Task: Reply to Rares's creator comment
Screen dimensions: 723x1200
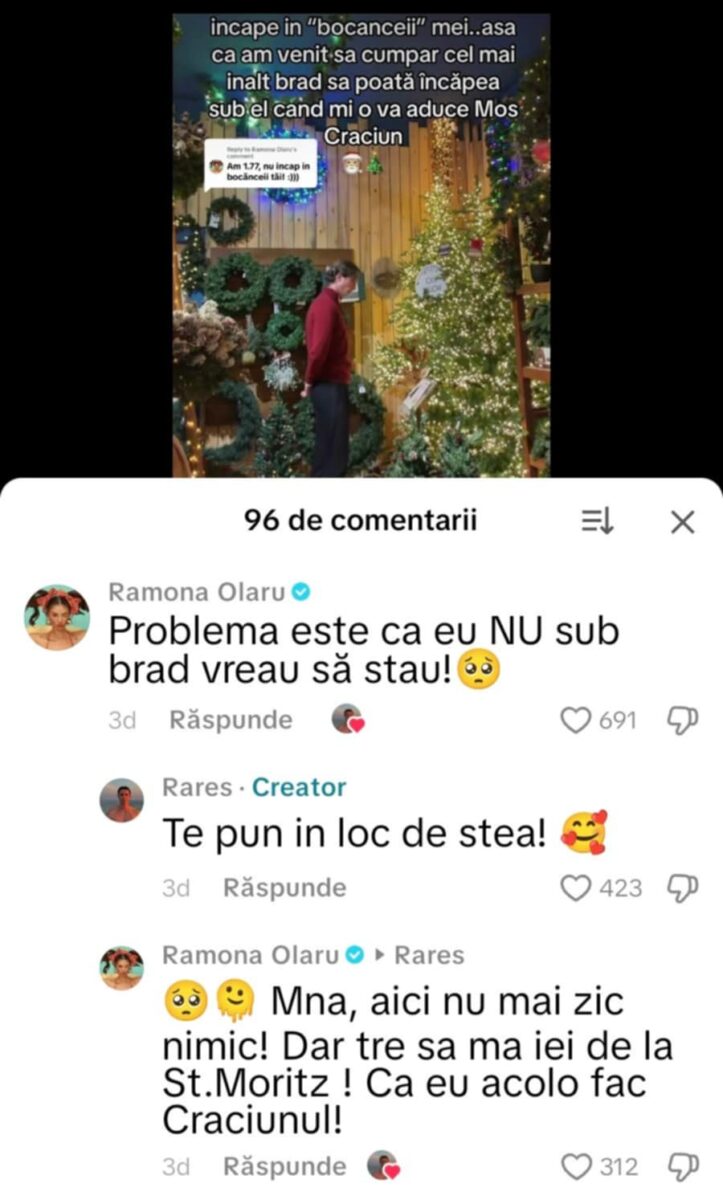Action: point(284,888)
